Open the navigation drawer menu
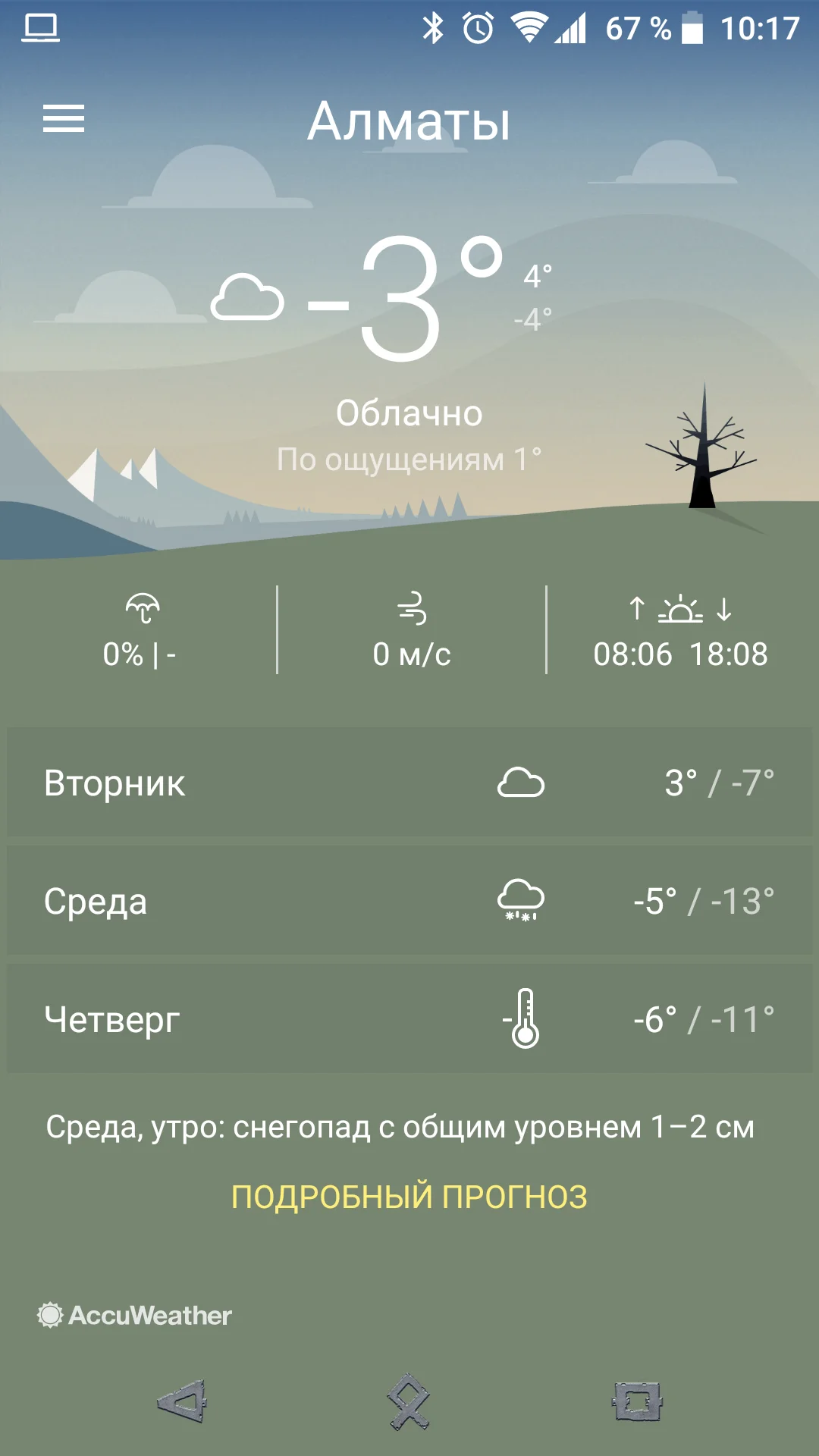Viewport: 819px width, 1456px height. [x=64, y=119]
